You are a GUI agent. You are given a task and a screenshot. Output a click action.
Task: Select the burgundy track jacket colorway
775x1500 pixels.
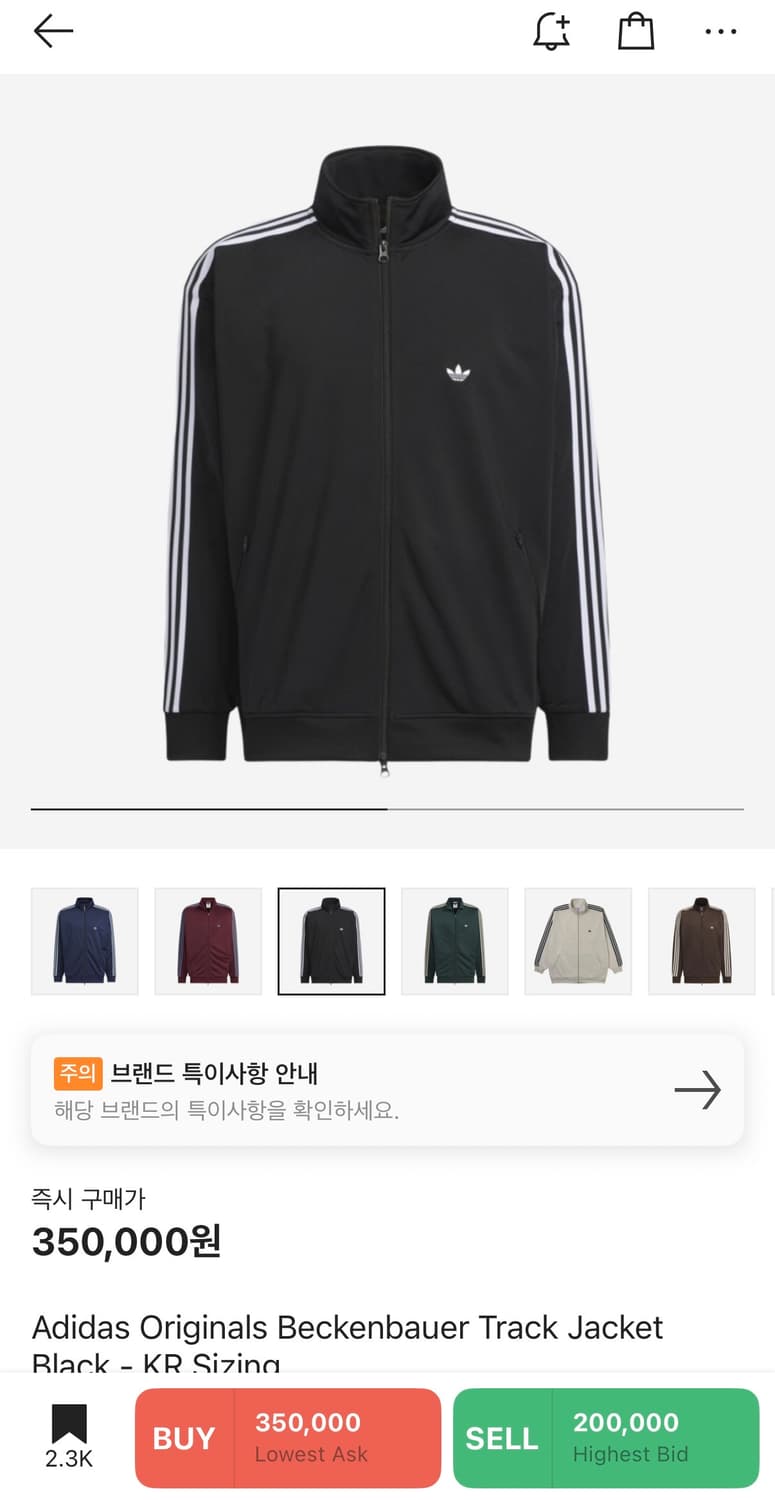(x=208, y=941)
